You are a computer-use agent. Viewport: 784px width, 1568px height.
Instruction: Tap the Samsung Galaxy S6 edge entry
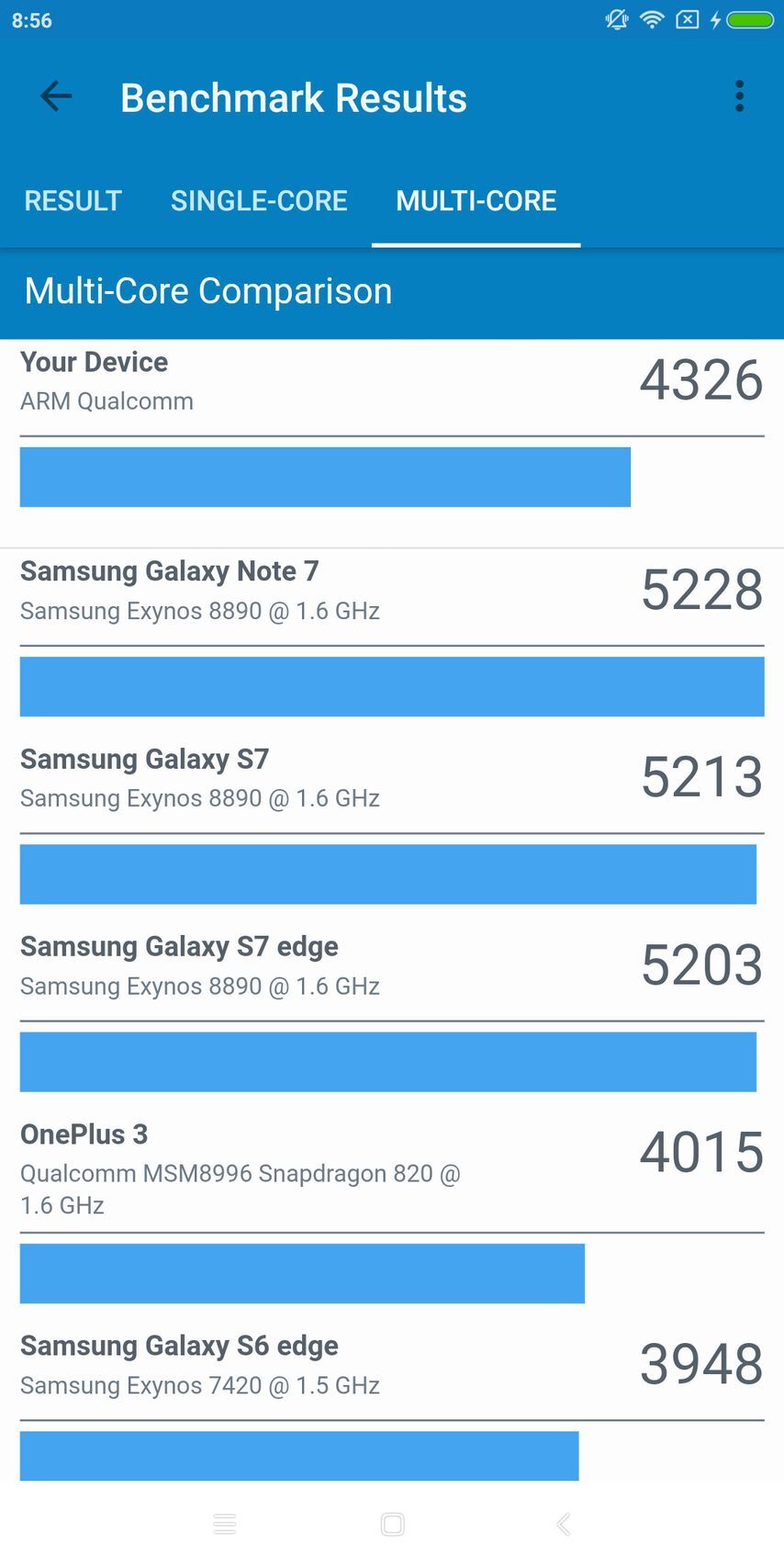(178, 1345)
